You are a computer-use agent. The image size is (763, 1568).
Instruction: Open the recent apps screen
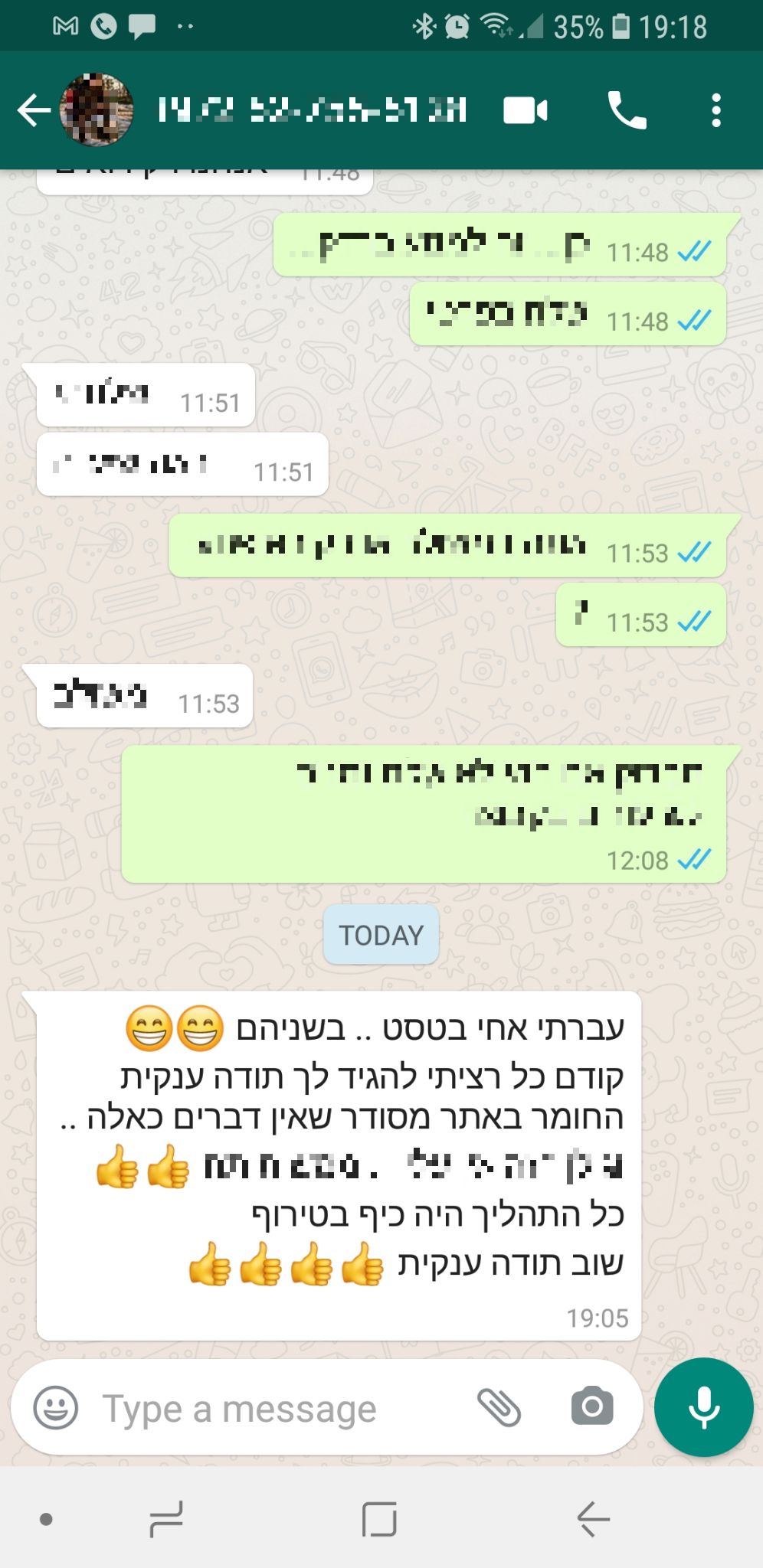[x=166, y=1519]
